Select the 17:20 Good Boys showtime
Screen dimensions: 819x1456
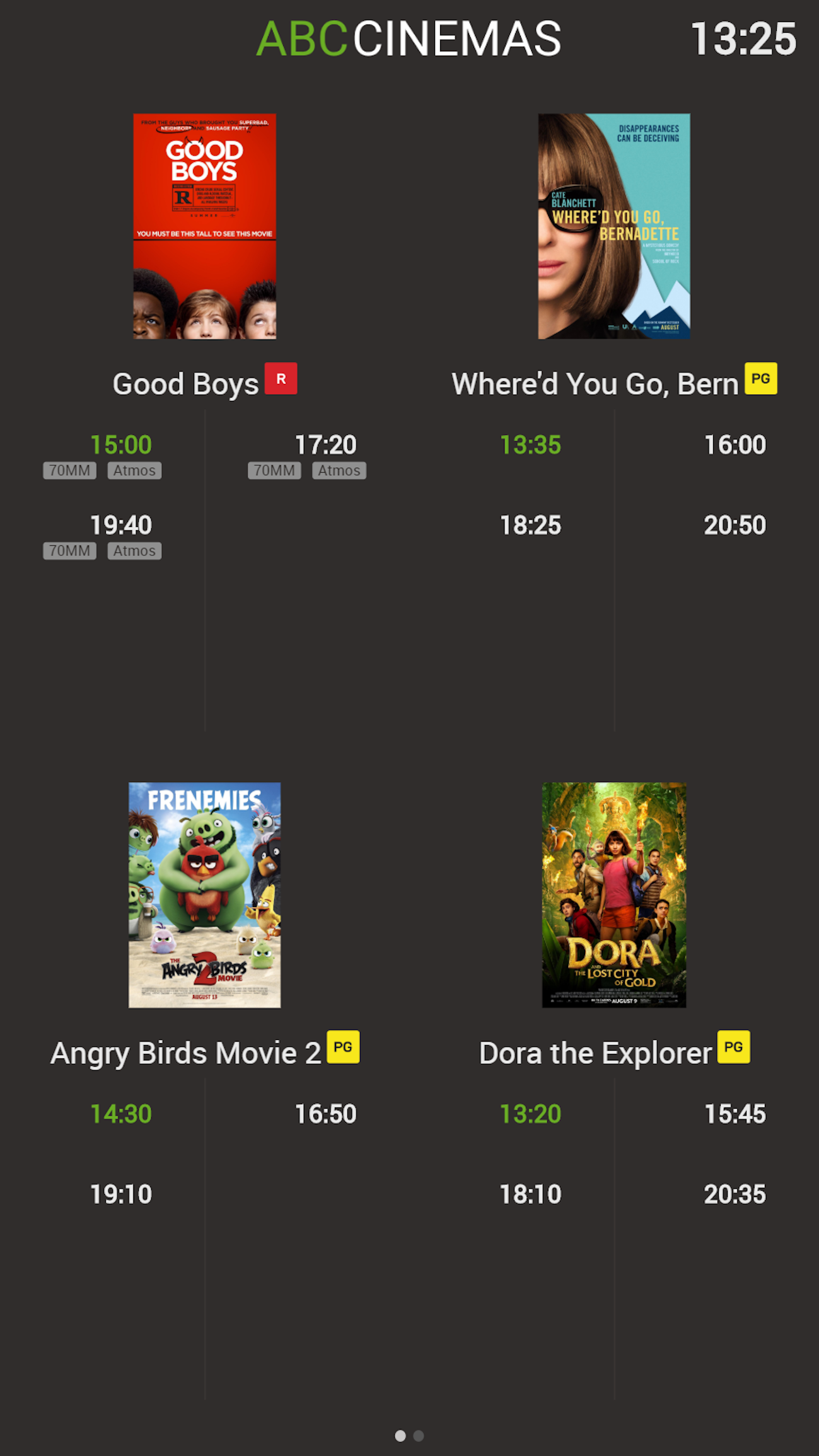coord(325,445)
